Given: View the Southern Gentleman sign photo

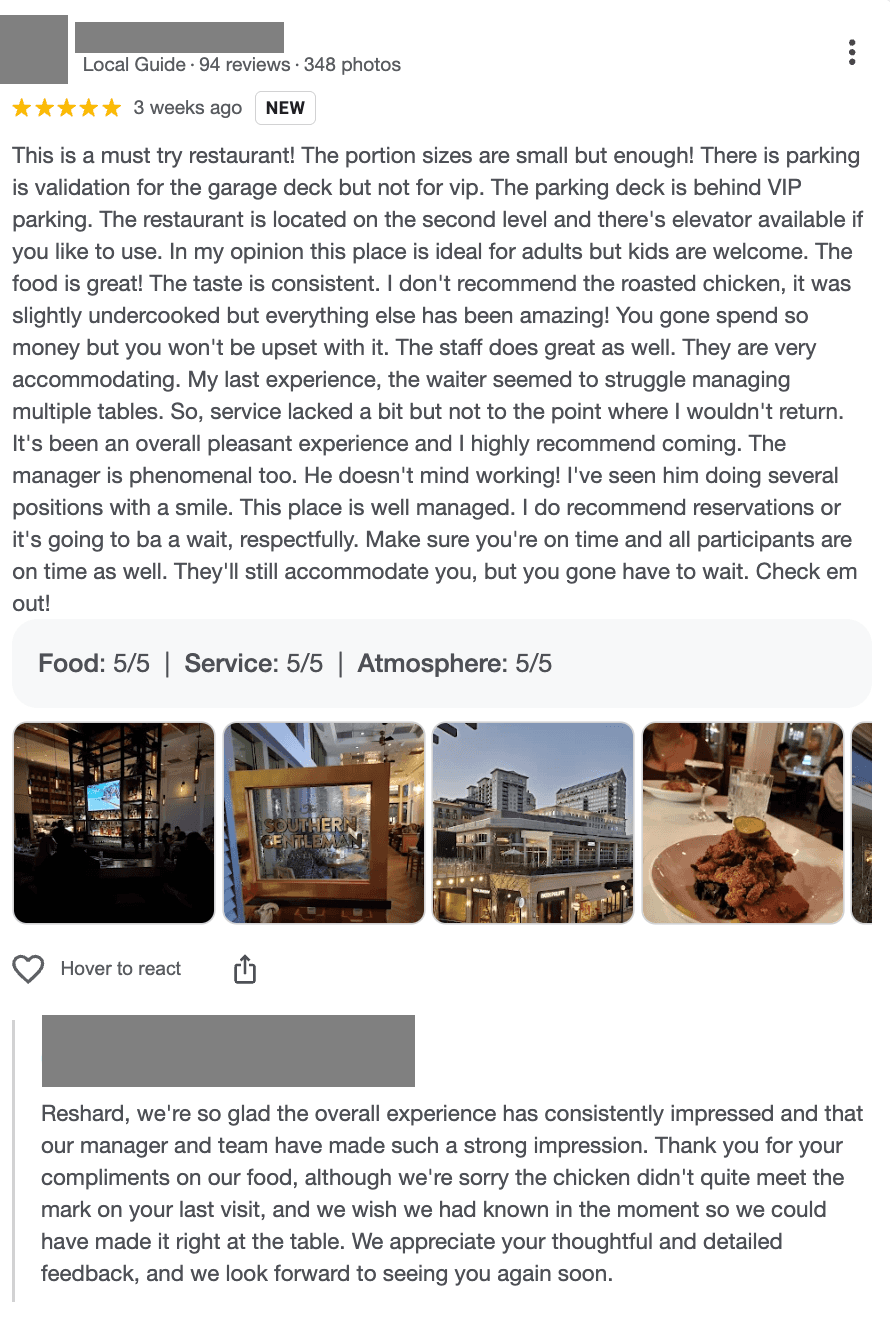Looking at the screenshot, I should click(x=324, y=823).
